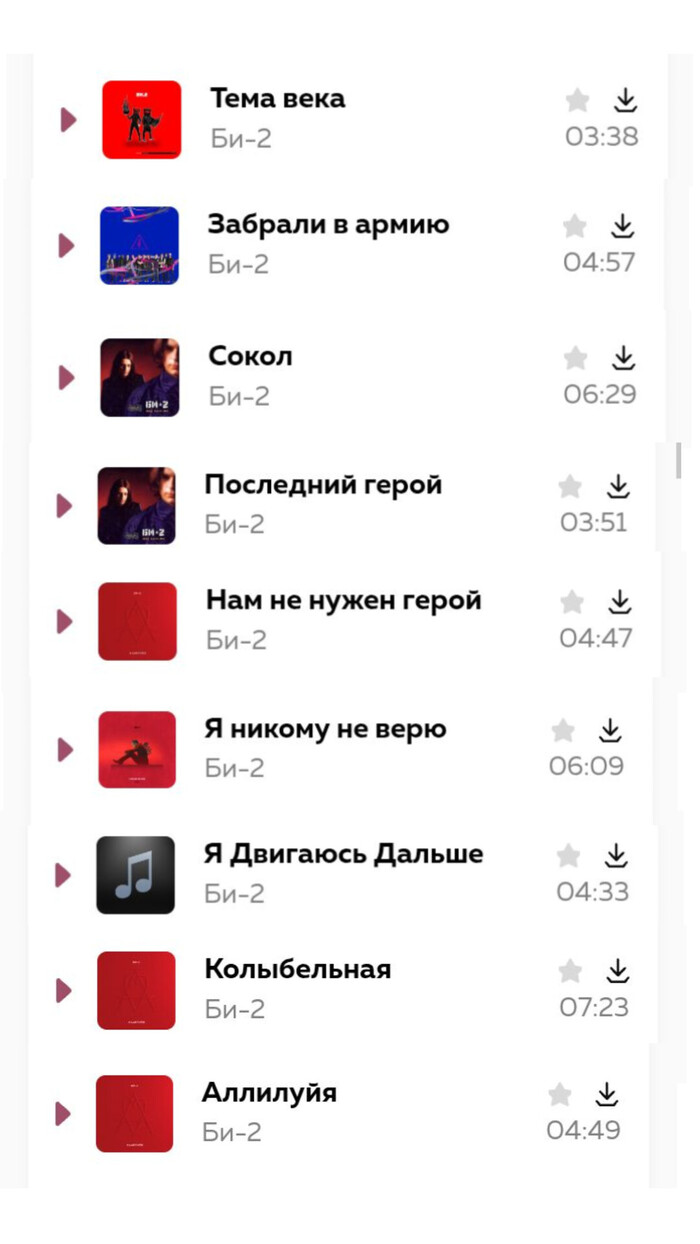700x1244 pixels.
Task: Play Аллилуйя by Би-2
Action: tap(63, 1114)
